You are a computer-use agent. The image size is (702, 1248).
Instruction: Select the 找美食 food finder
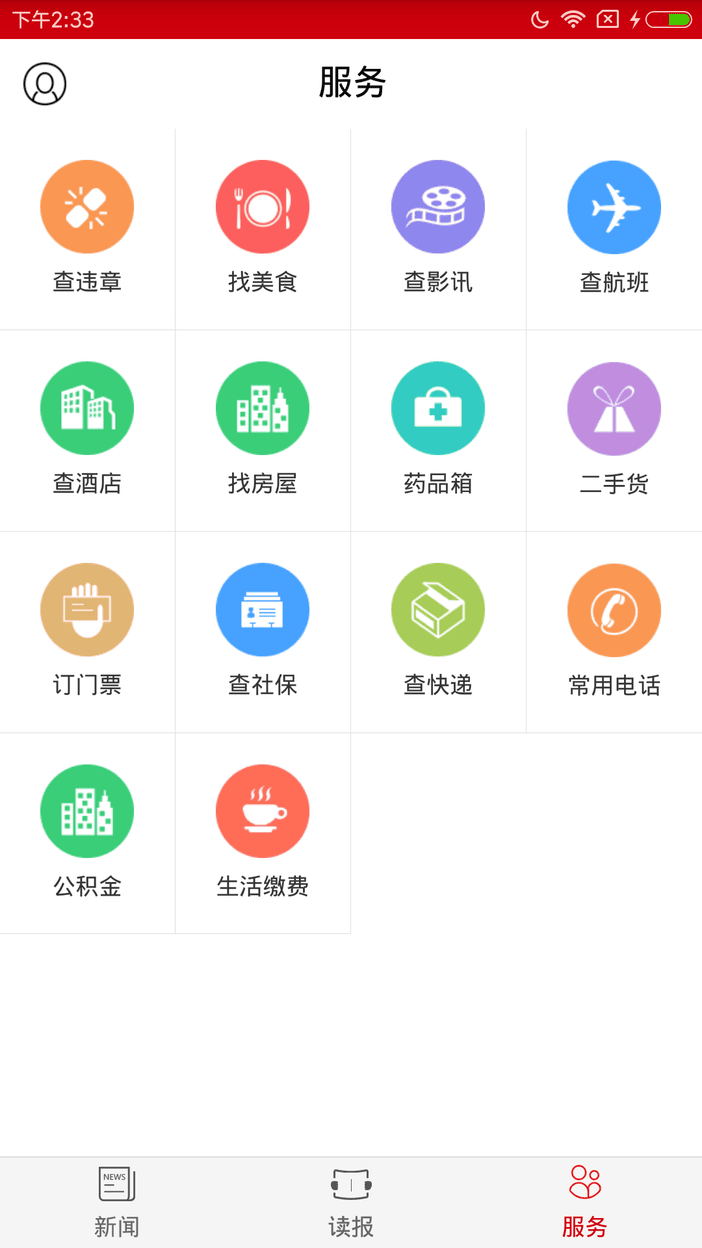pyautogui.click(x=262, y=207)
